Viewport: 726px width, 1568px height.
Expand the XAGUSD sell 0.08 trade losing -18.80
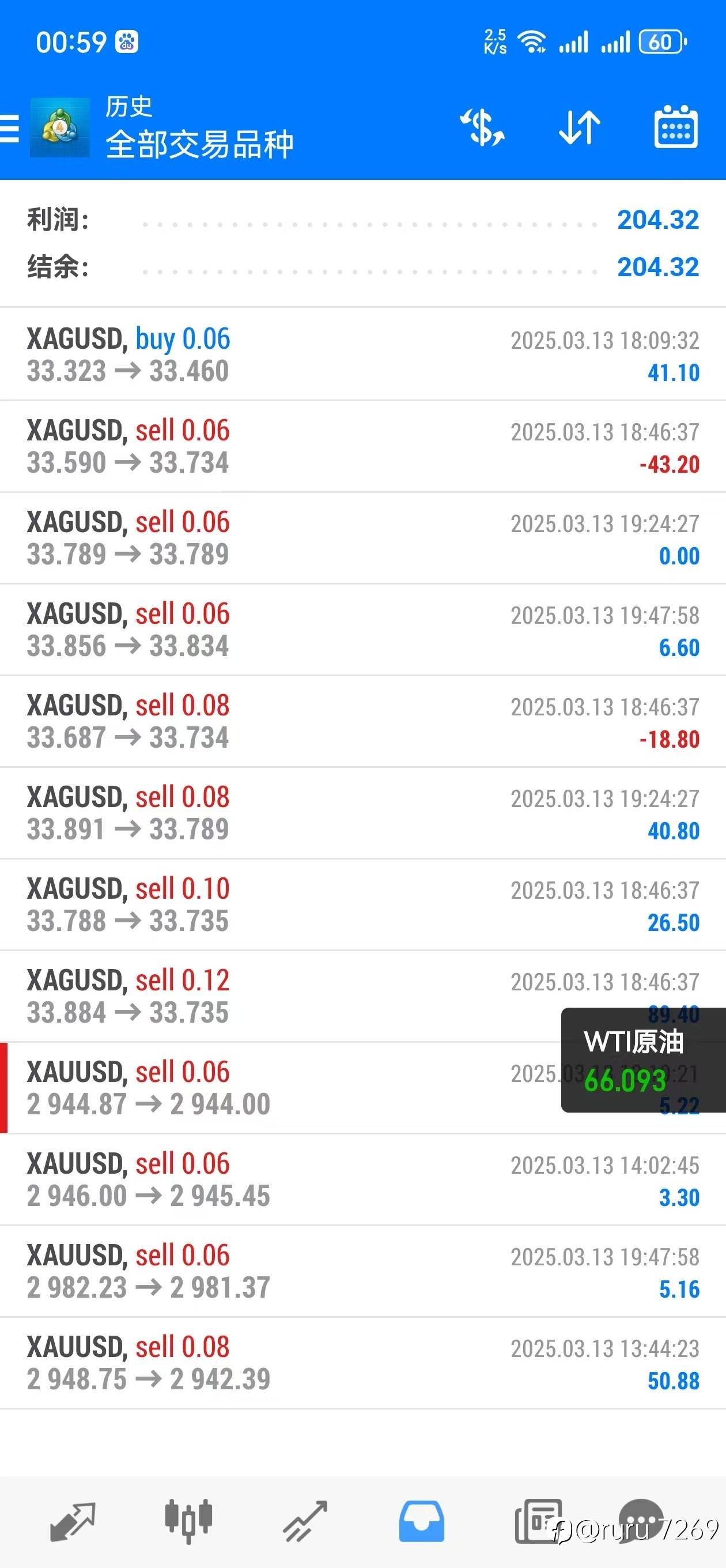[362, 721]
